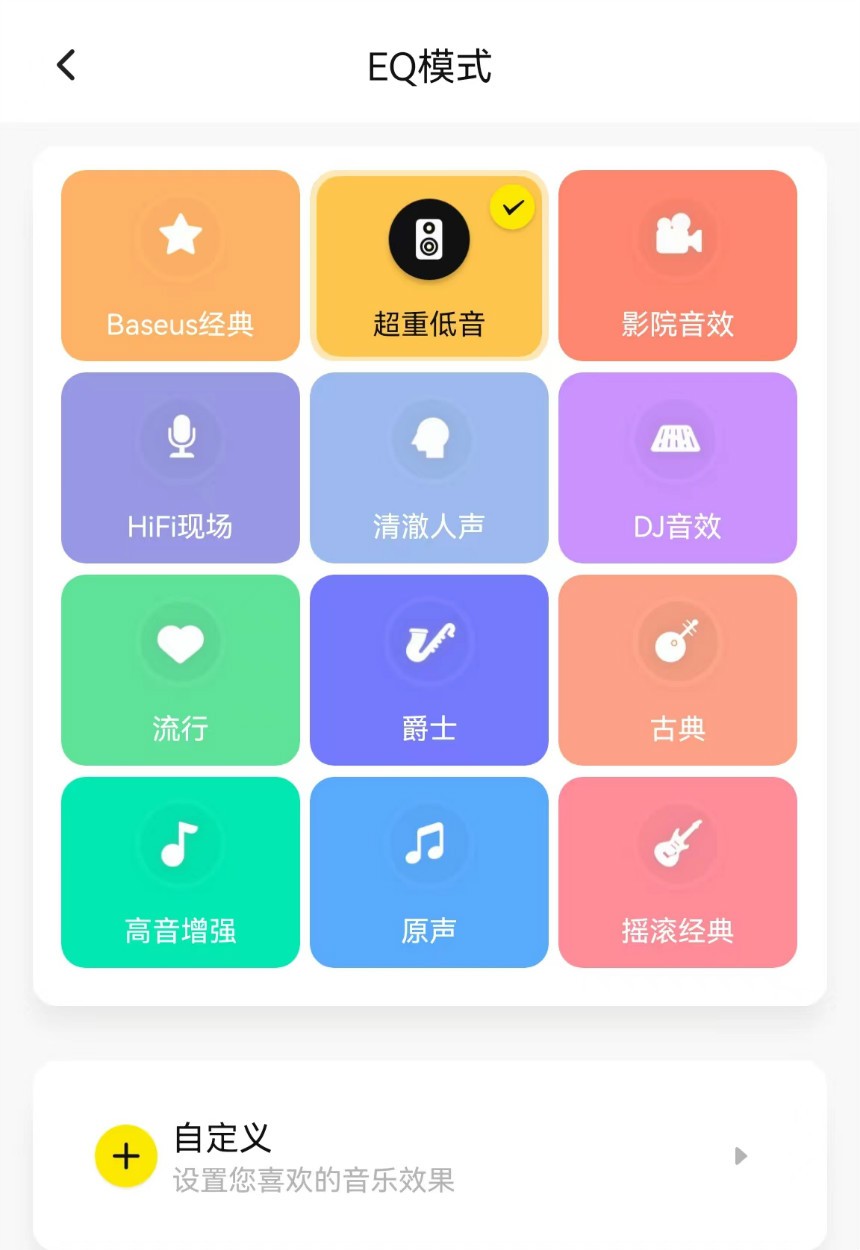Open 古典 classical instrument mode
Screen dimensions: 860x1250
(x=678, y=643)
